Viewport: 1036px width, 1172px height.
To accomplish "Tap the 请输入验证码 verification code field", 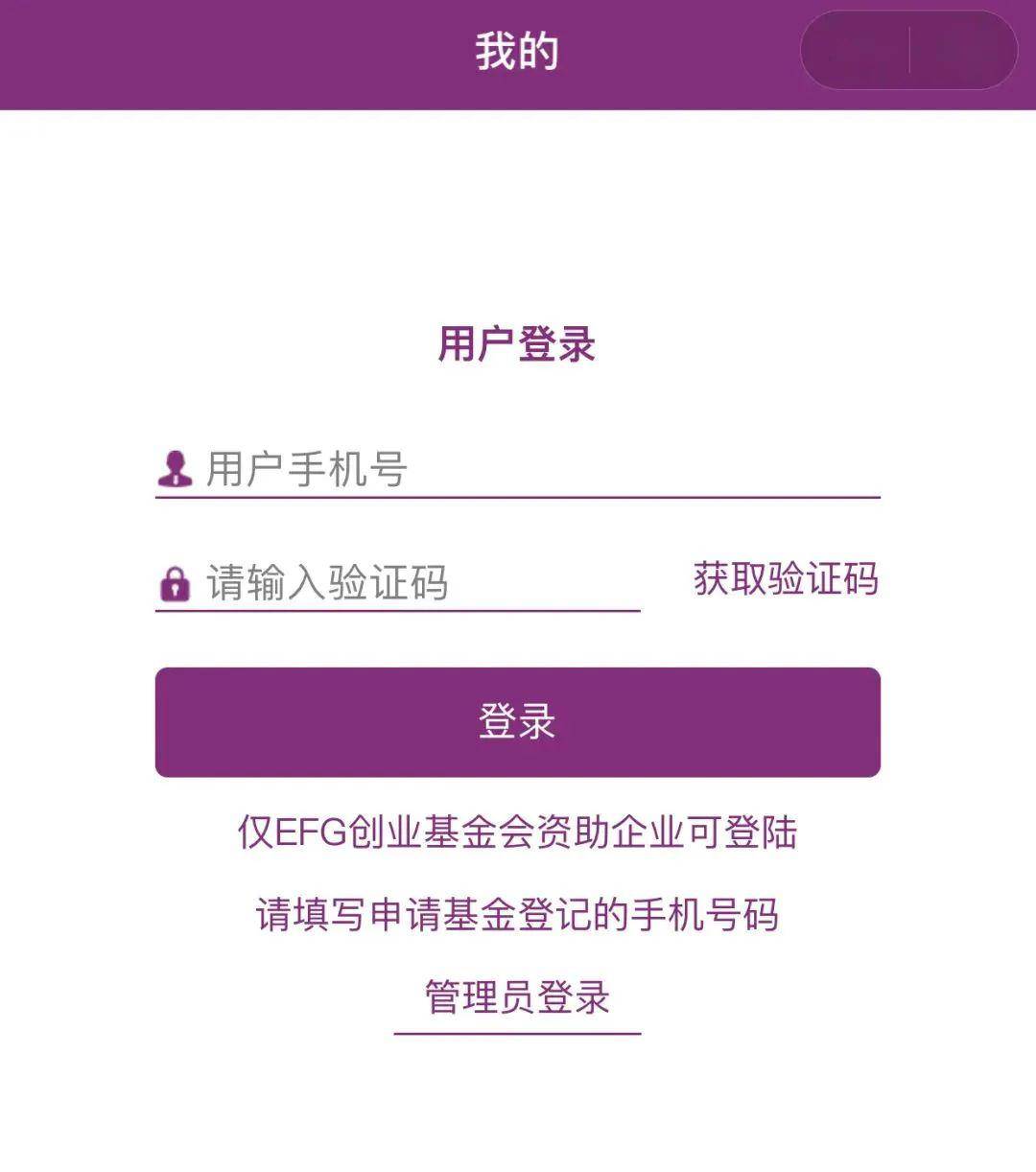I will click(412, 582).
